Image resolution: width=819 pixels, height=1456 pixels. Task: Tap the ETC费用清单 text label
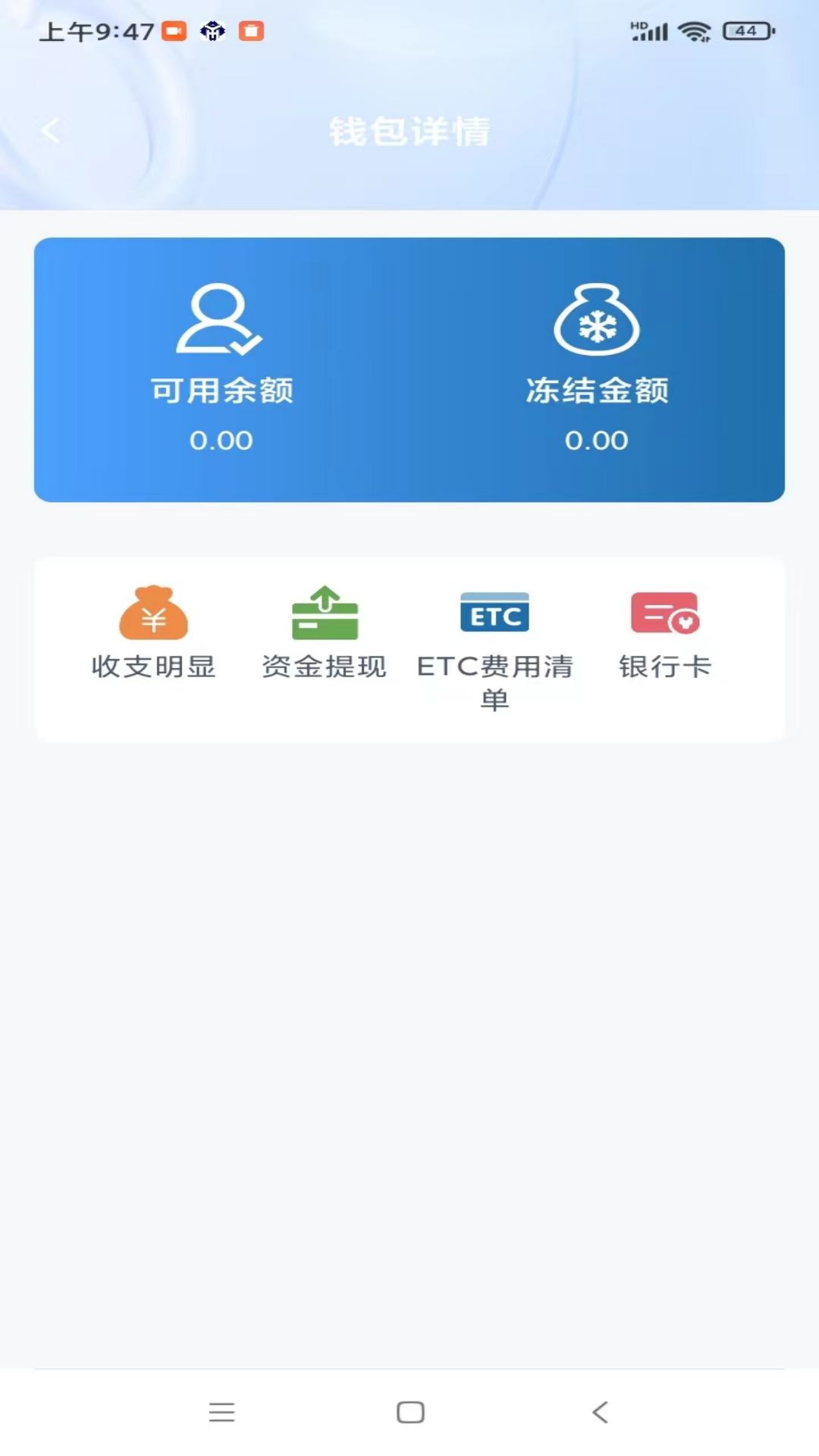[x=494, y=682]
